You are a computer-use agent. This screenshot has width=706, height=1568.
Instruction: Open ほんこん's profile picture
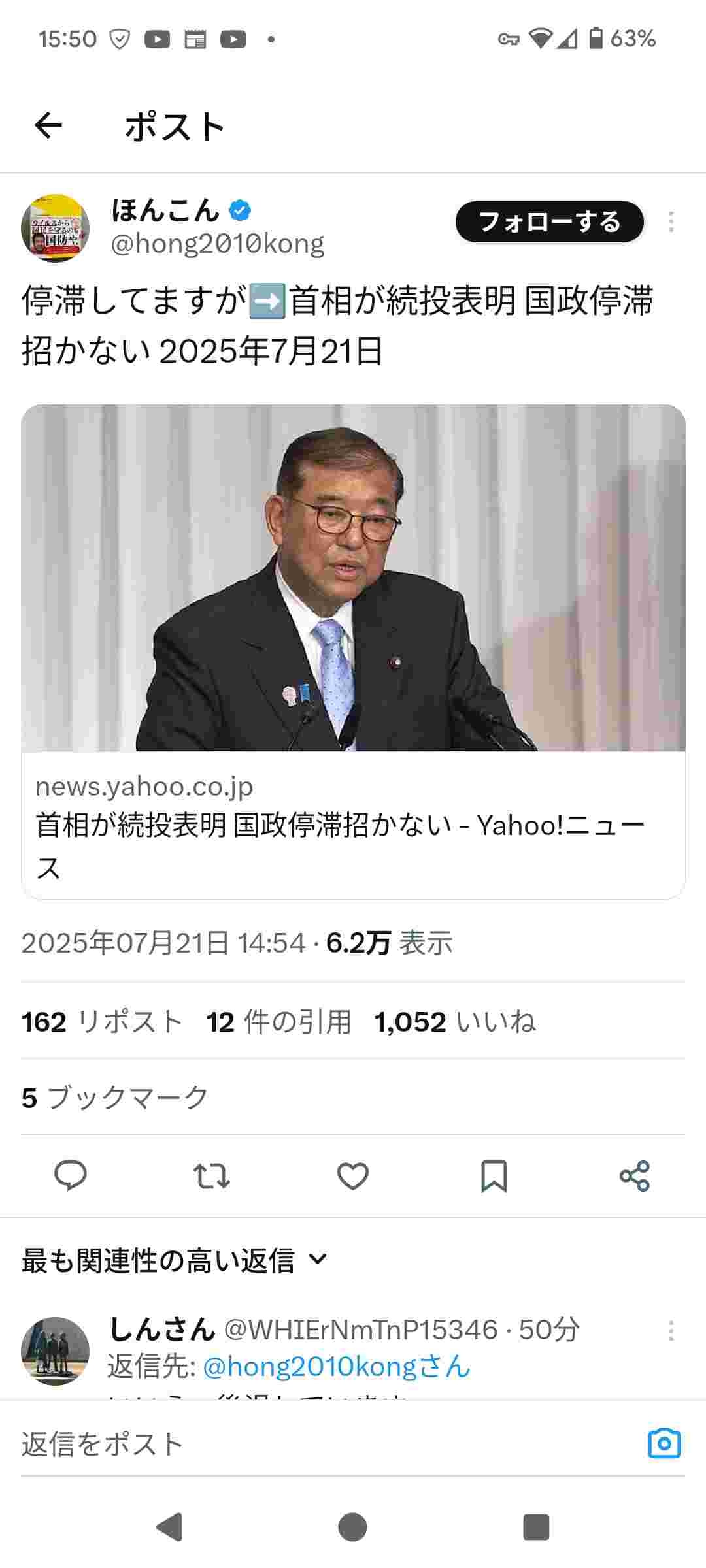[x=55, y=228]
